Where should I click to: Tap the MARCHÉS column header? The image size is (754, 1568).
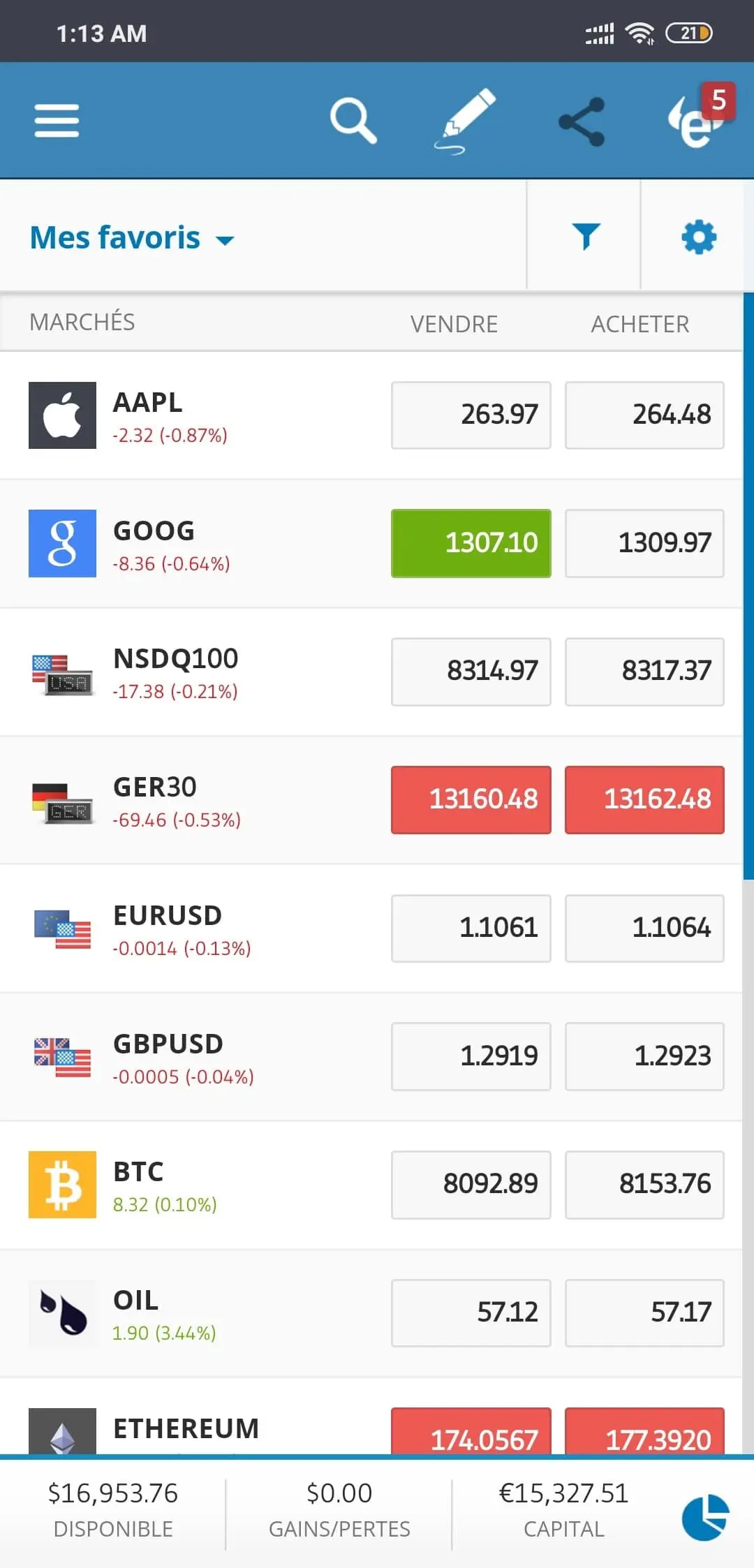point(82,322)
